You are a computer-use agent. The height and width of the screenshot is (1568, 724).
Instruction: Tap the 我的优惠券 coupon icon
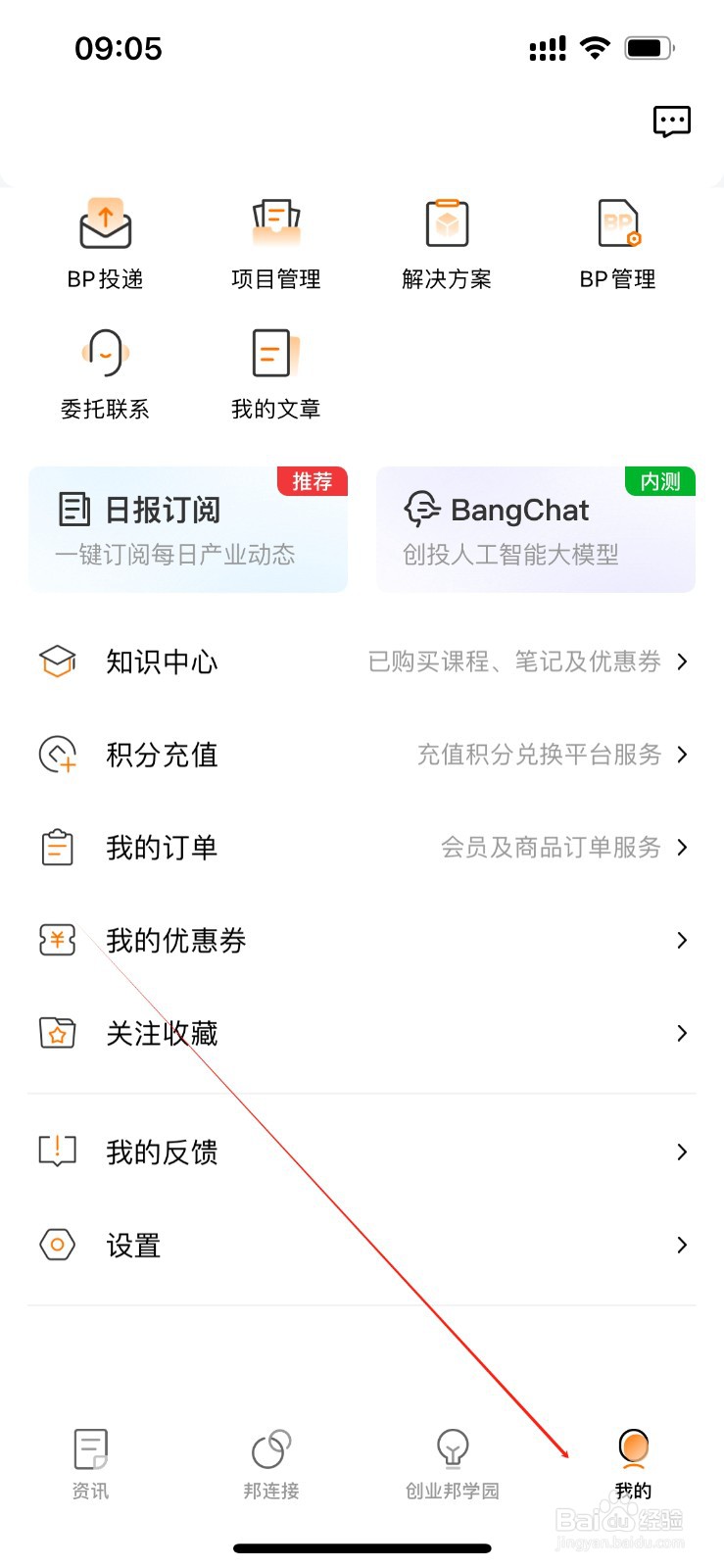click(x=57, y=940)
